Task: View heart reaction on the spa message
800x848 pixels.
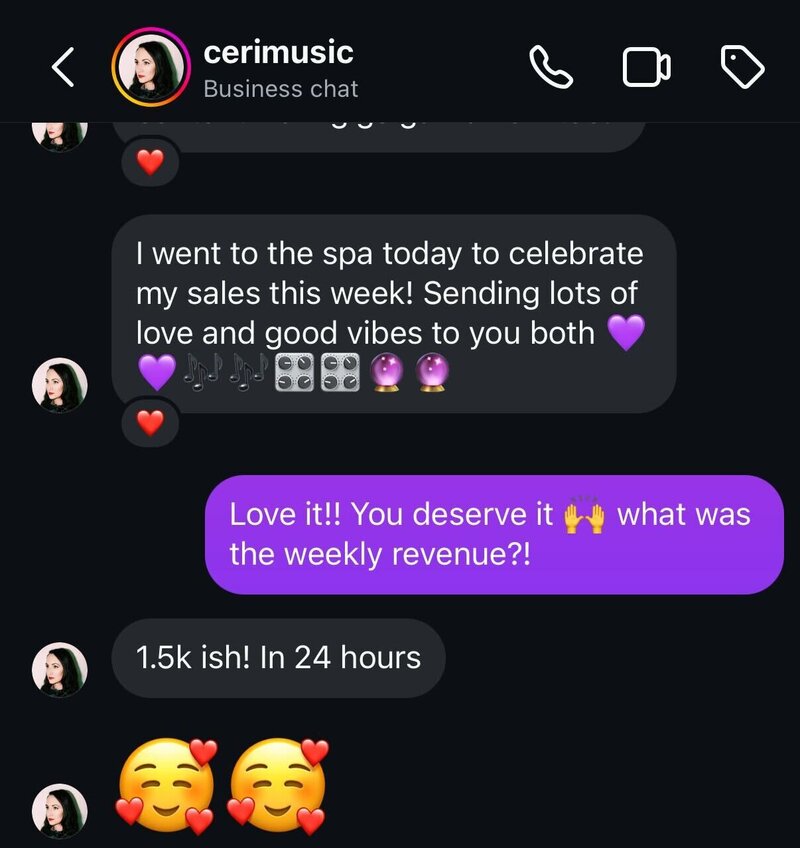Action: pos(150,424)
